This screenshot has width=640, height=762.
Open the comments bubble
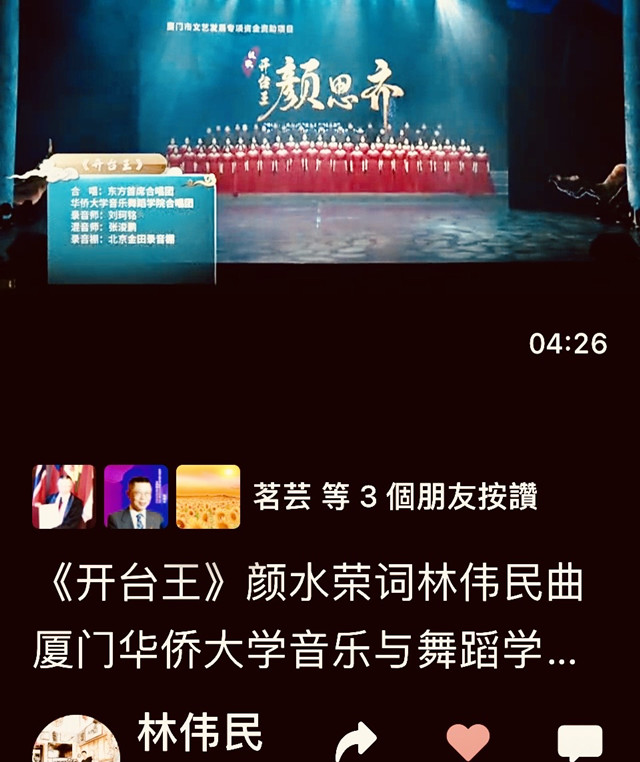tap(579, 741)
